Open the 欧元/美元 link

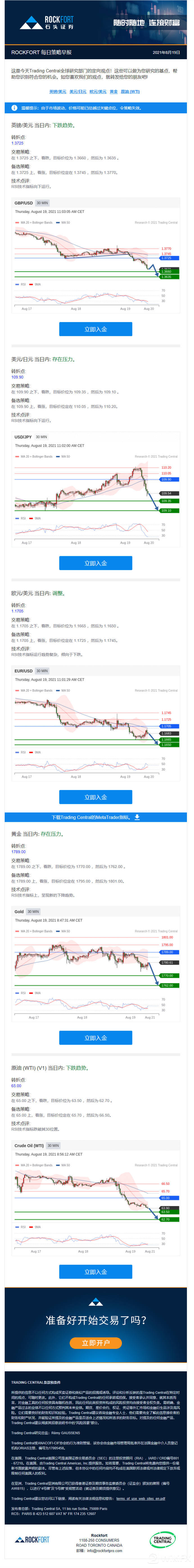[x=98, y=91]
